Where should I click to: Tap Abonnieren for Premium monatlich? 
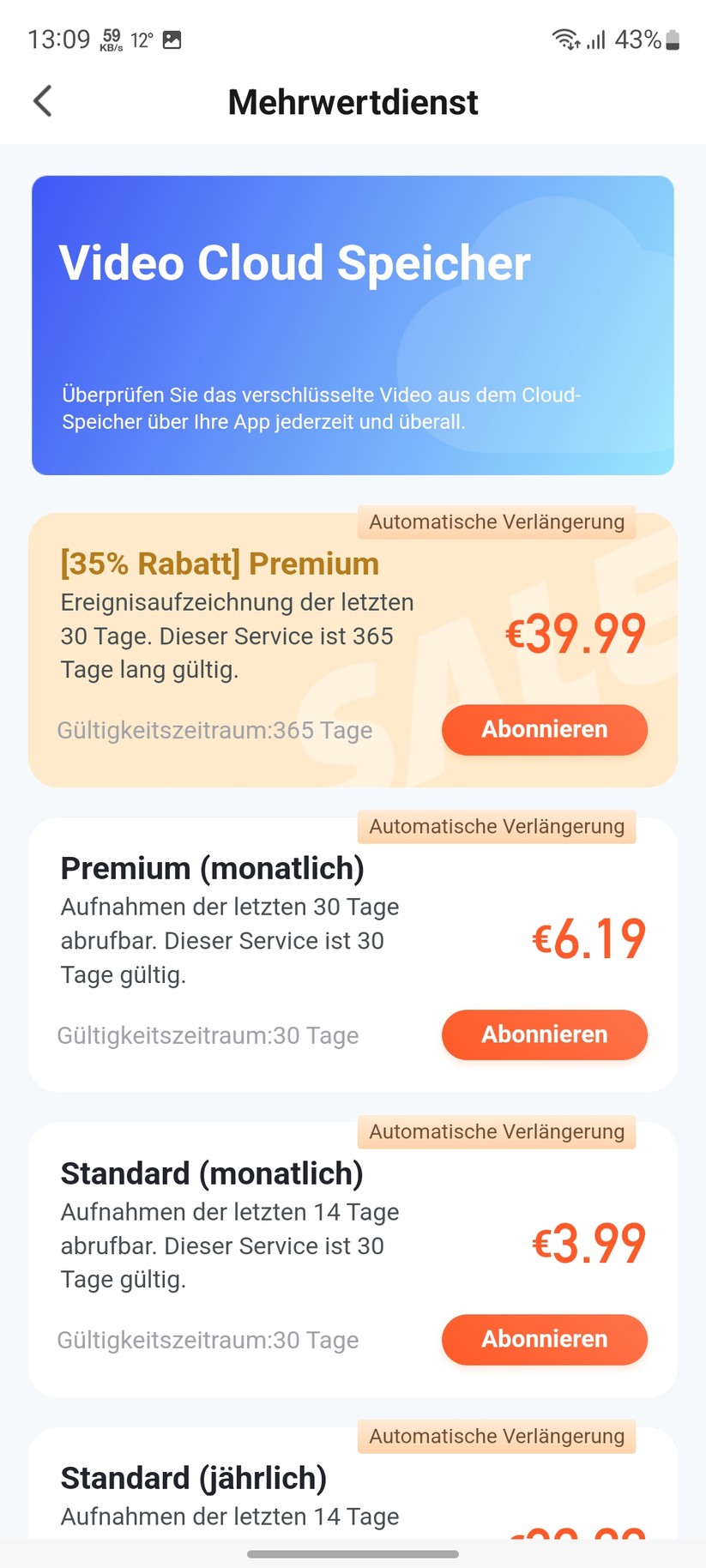[544, 1034]
